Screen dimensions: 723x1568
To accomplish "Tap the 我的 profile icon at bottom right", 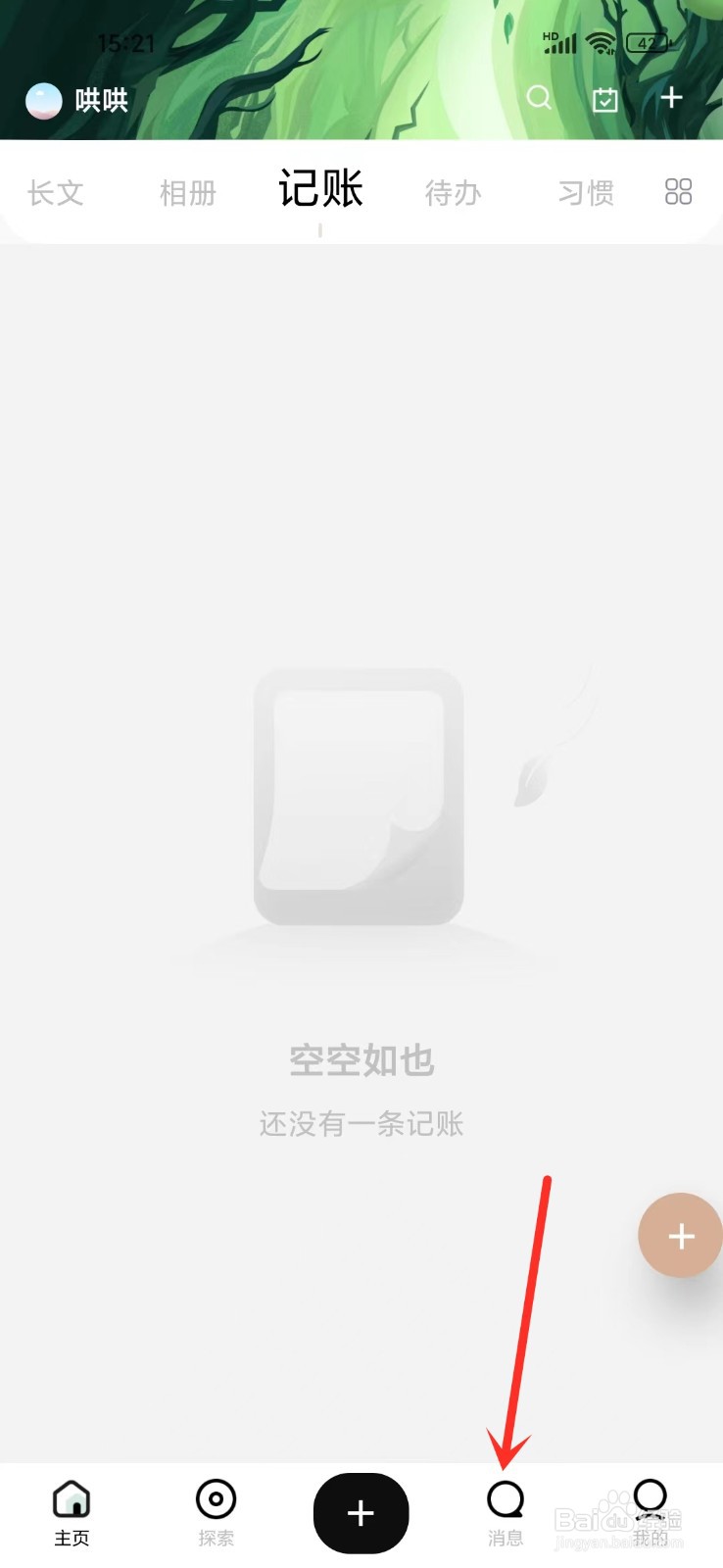I will point(650,1509).
